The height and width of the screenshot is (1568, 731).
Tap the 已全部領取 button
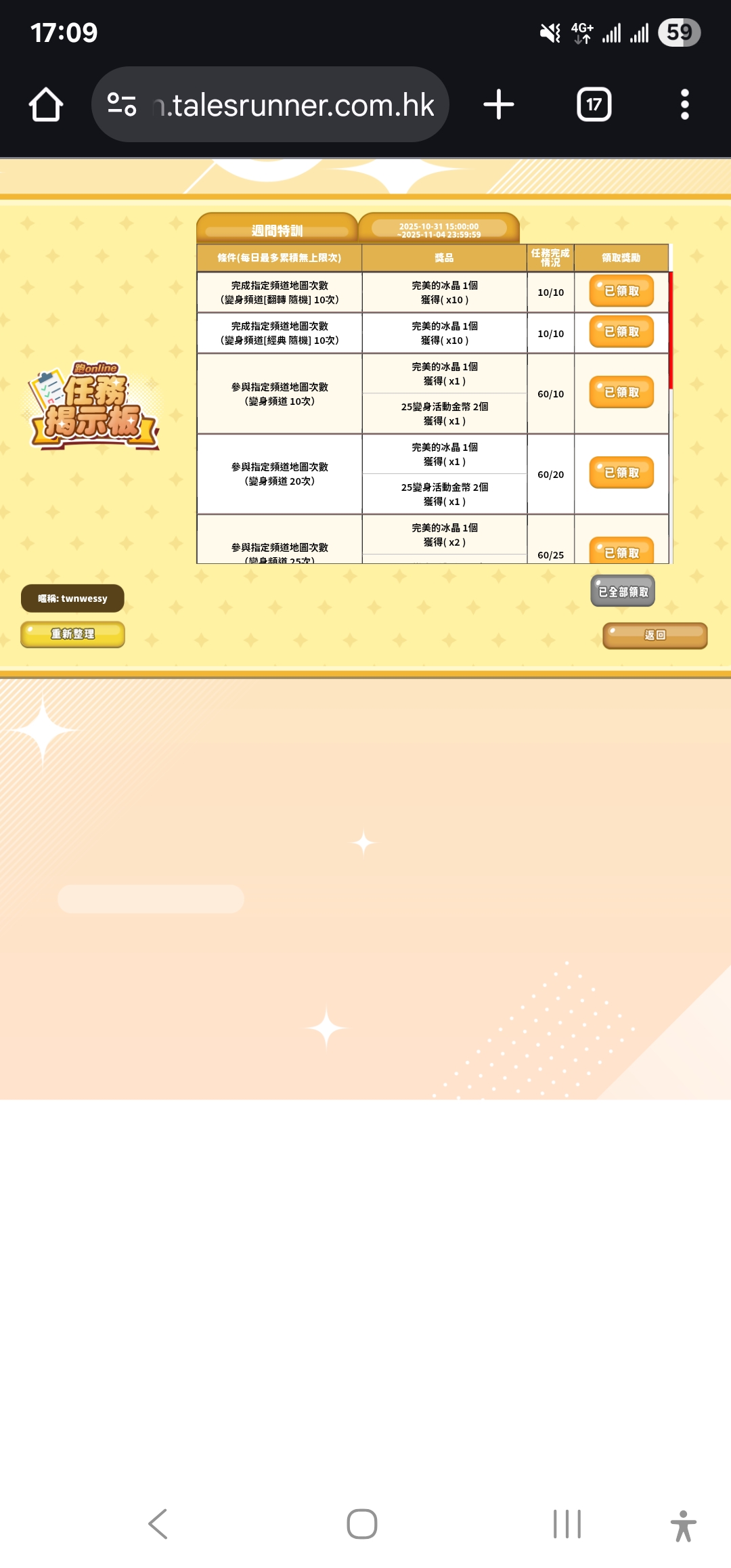(623, 592)
